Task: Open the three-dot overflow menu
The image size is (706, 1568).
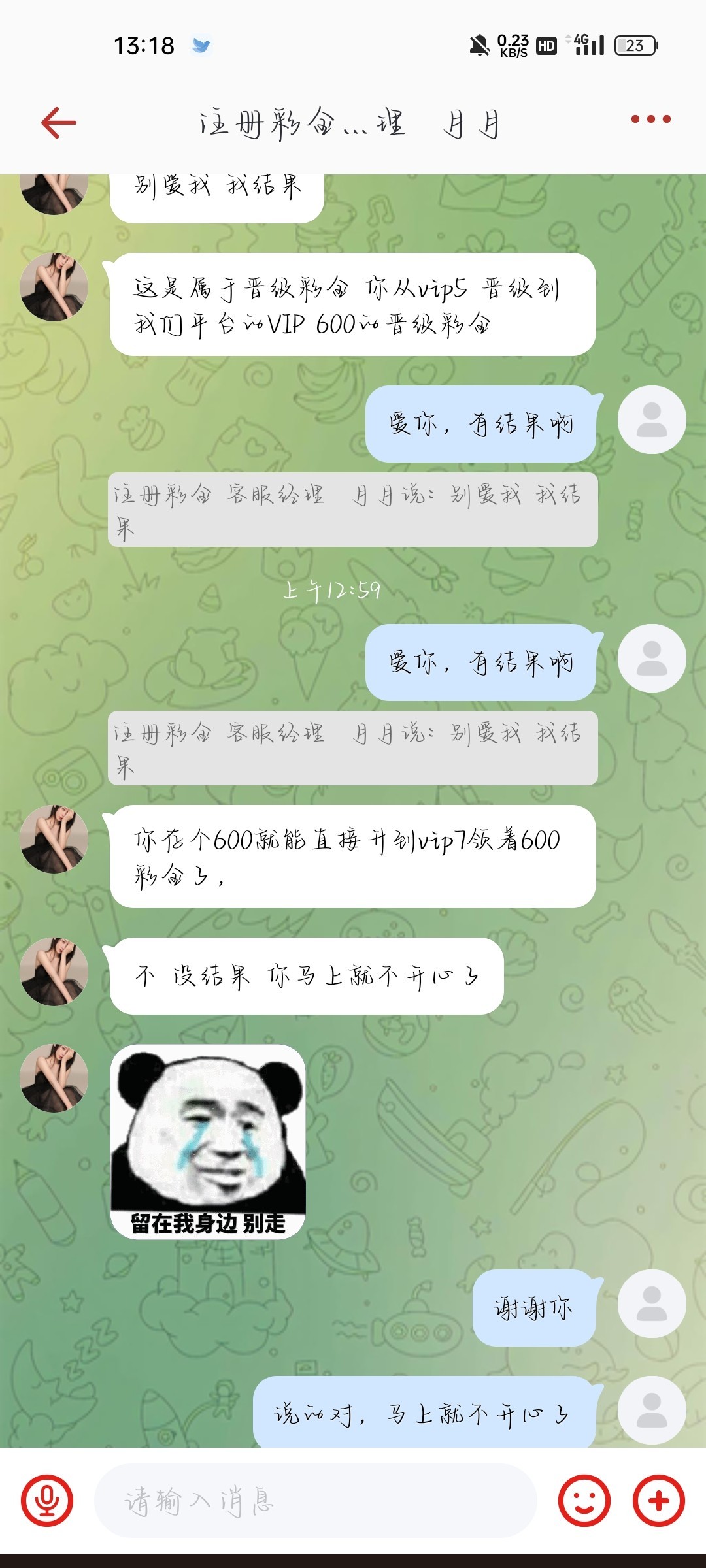Action: 650,119
